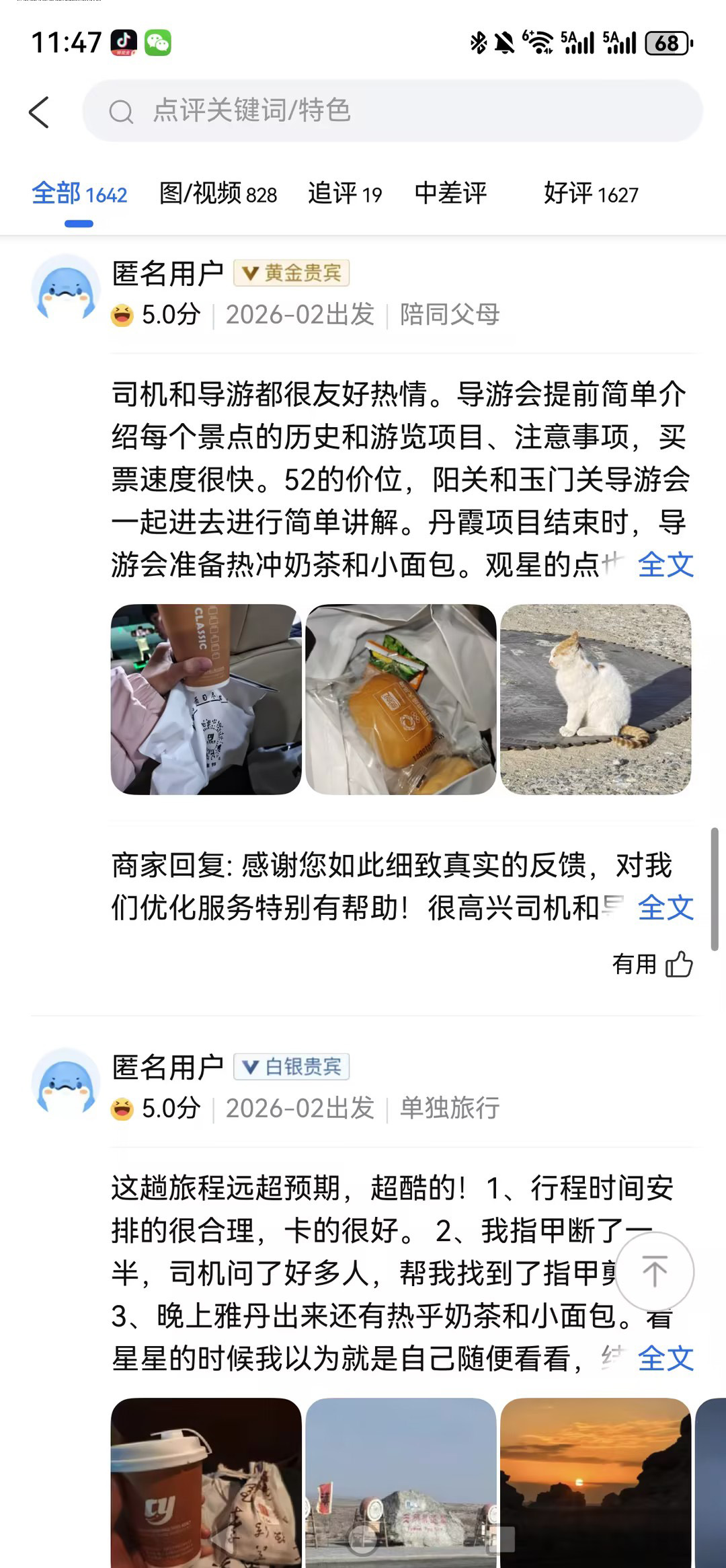726x1568 pixels.
Task: Expand 全文 of the 白银贵宾 review
Action: [x=665, y=1358]
